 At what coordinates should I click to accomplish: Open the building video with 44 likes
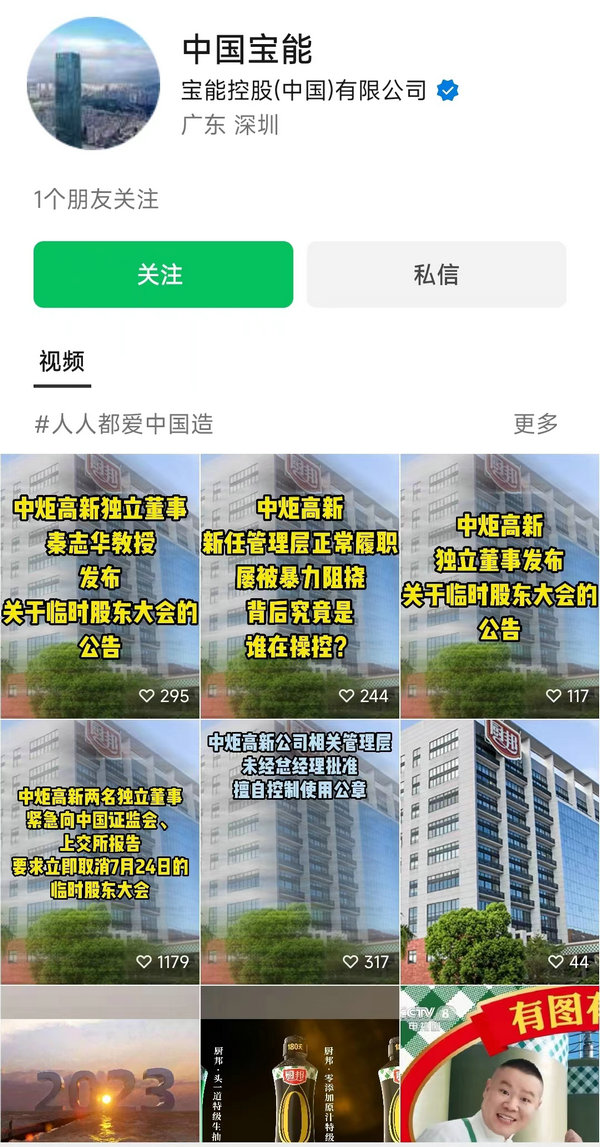[500, 851]
